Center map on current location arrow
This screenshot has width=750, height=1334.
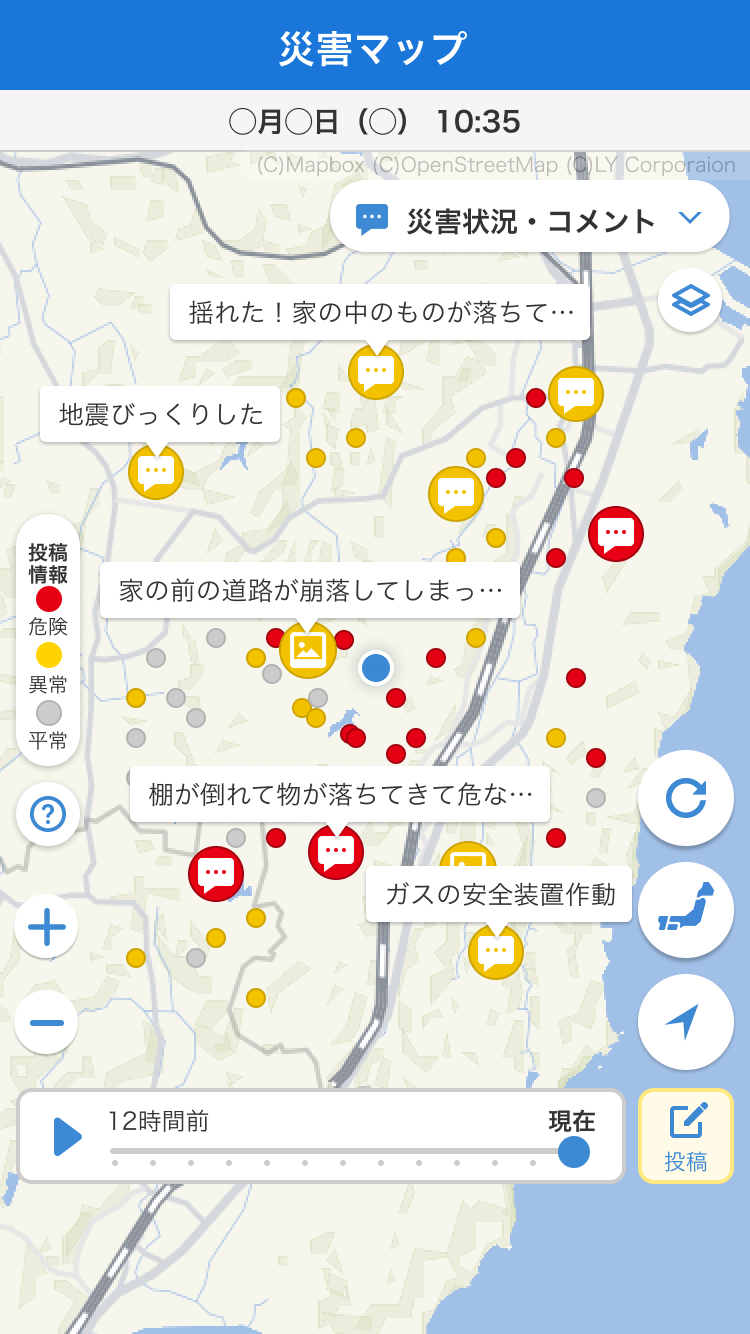[686, 1022]
